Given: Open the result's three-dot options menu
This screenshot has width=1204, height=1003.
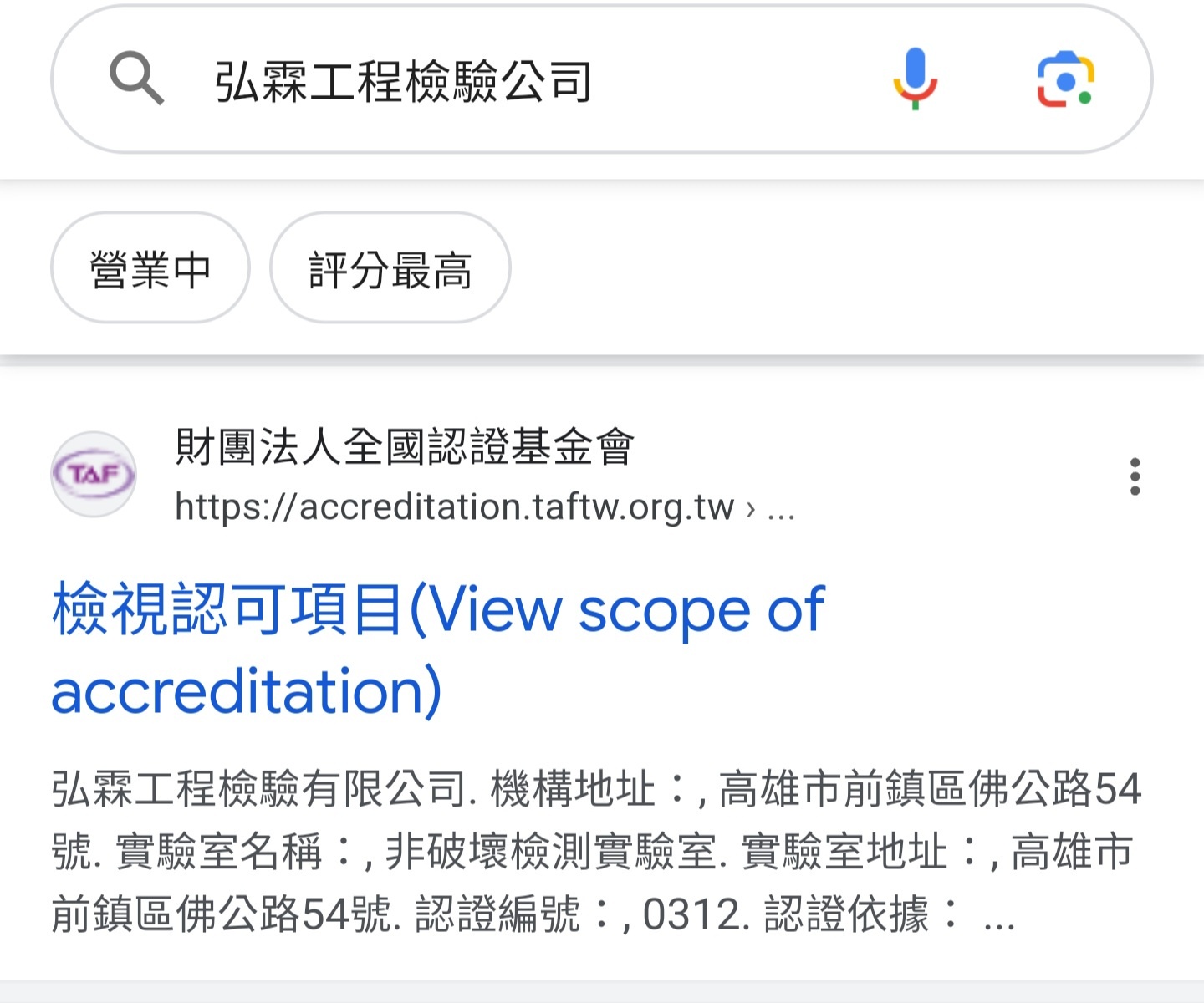Looking at the screenshot, I should pyautogui.click(x=1135, y=476).
